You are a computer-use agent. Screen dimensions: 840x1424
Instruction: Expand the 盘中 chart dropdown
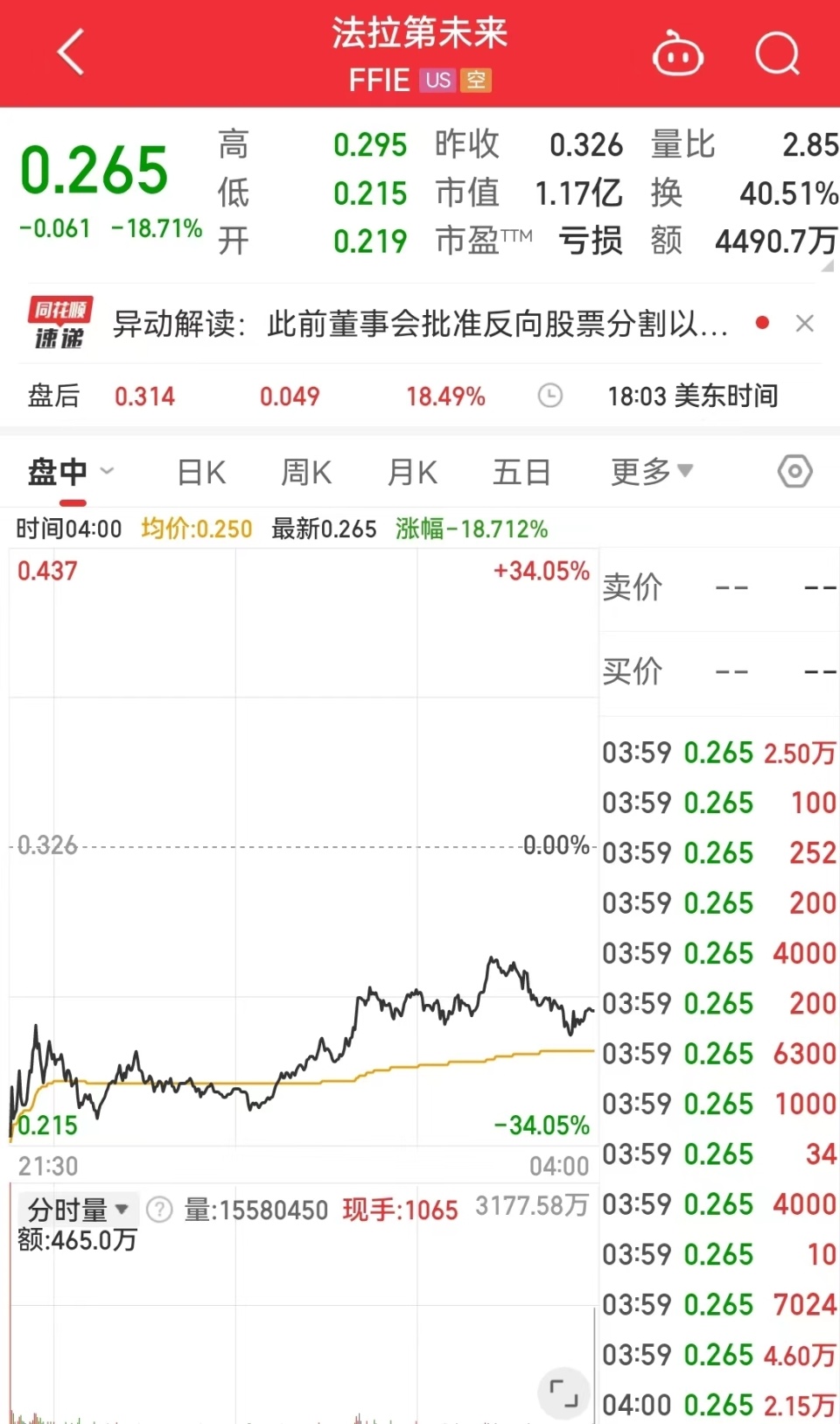point(72,473)
